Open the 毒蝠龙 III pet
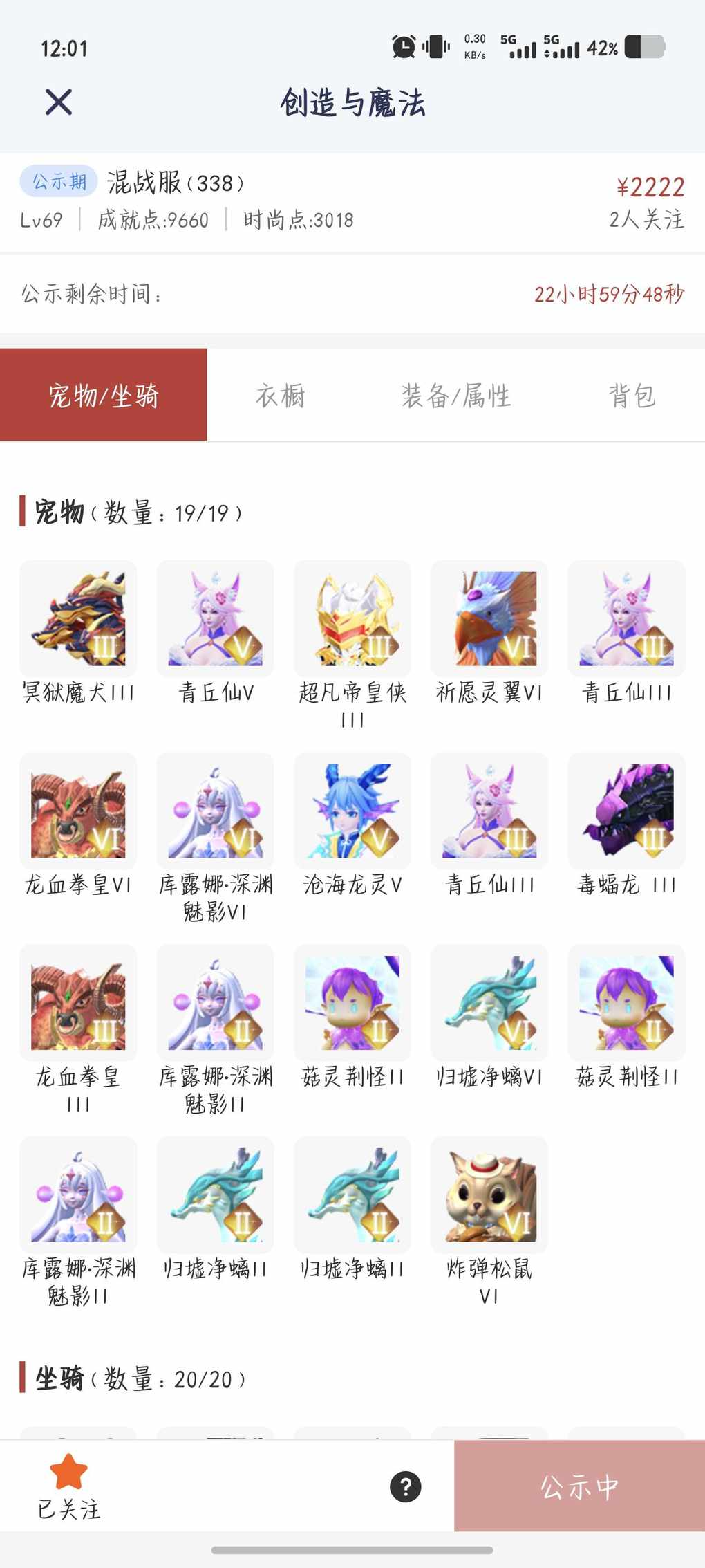Image resolution: width=705 pixels, height=1568 pixels. coord(626,811)
